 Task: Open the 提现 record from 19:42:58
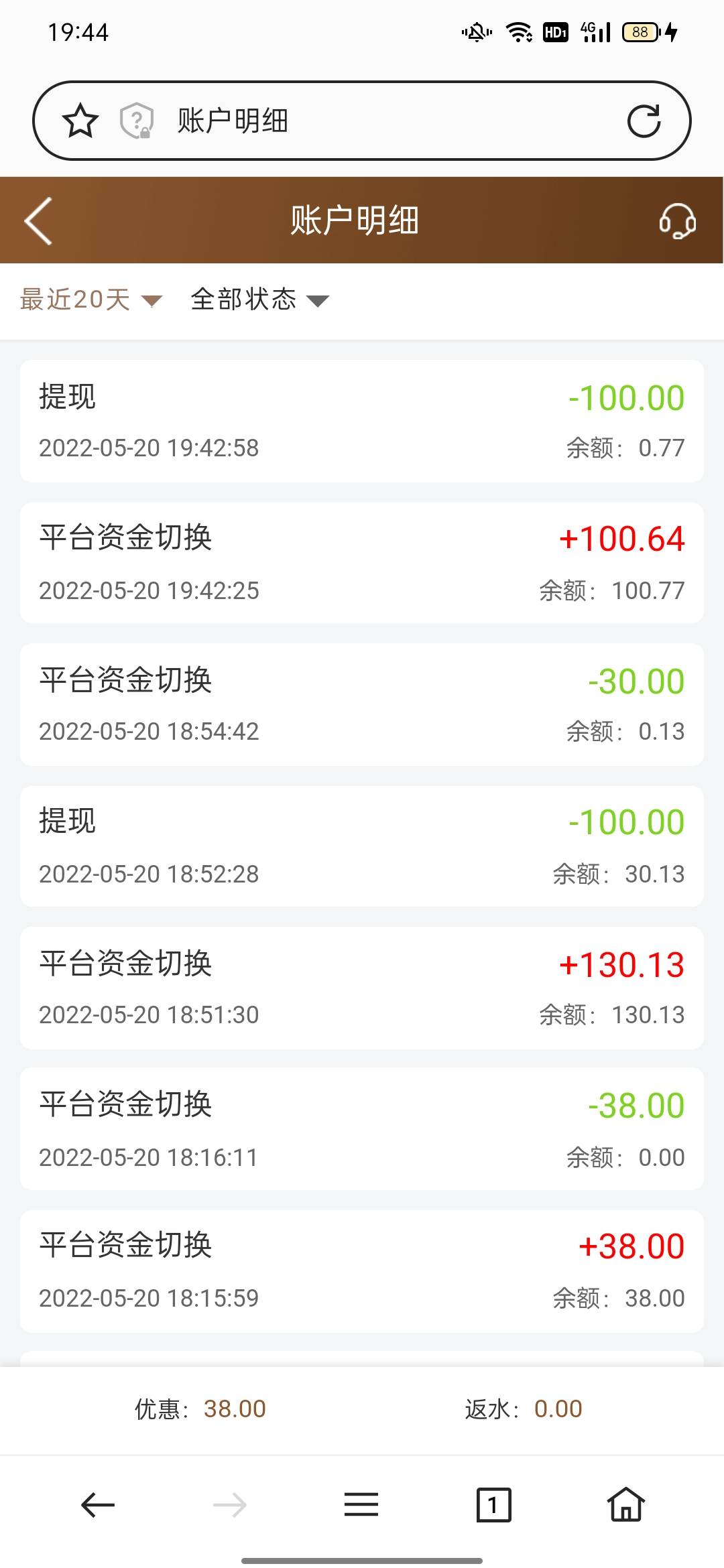click(x=362, y=421)
